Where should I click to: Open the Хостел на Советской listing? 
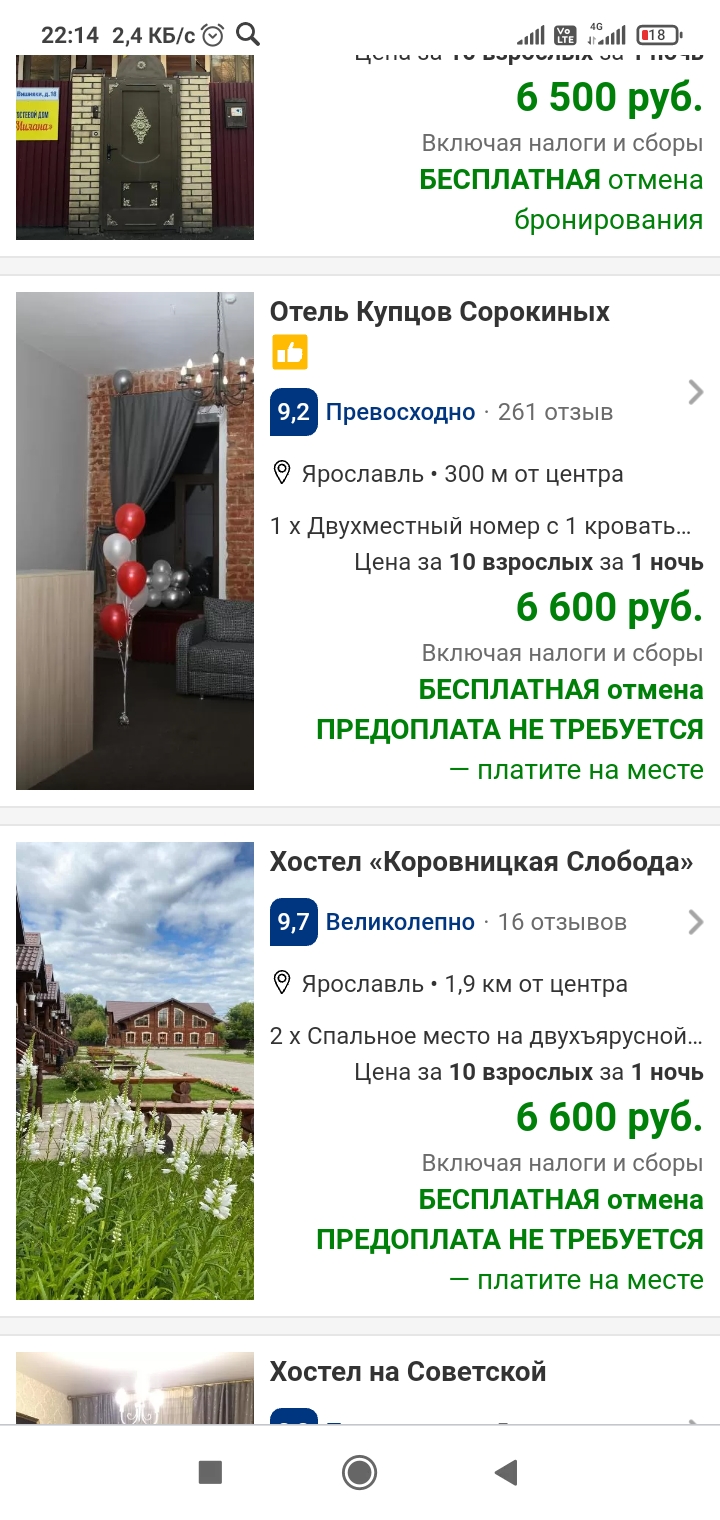click(408, 1372)
